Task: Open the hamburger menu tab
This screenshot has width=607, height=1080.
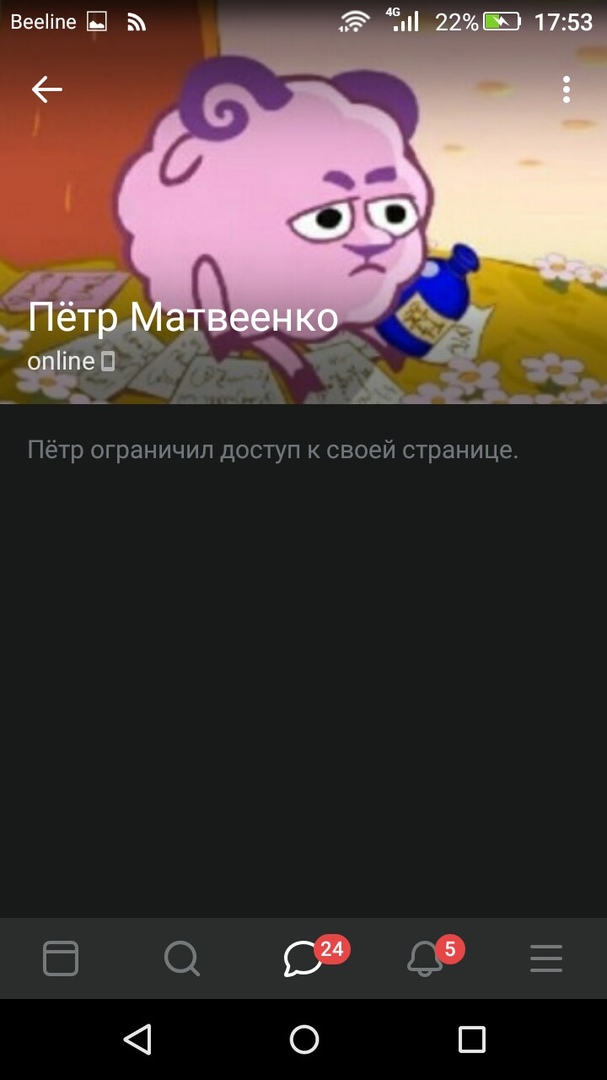Action: 546,959
